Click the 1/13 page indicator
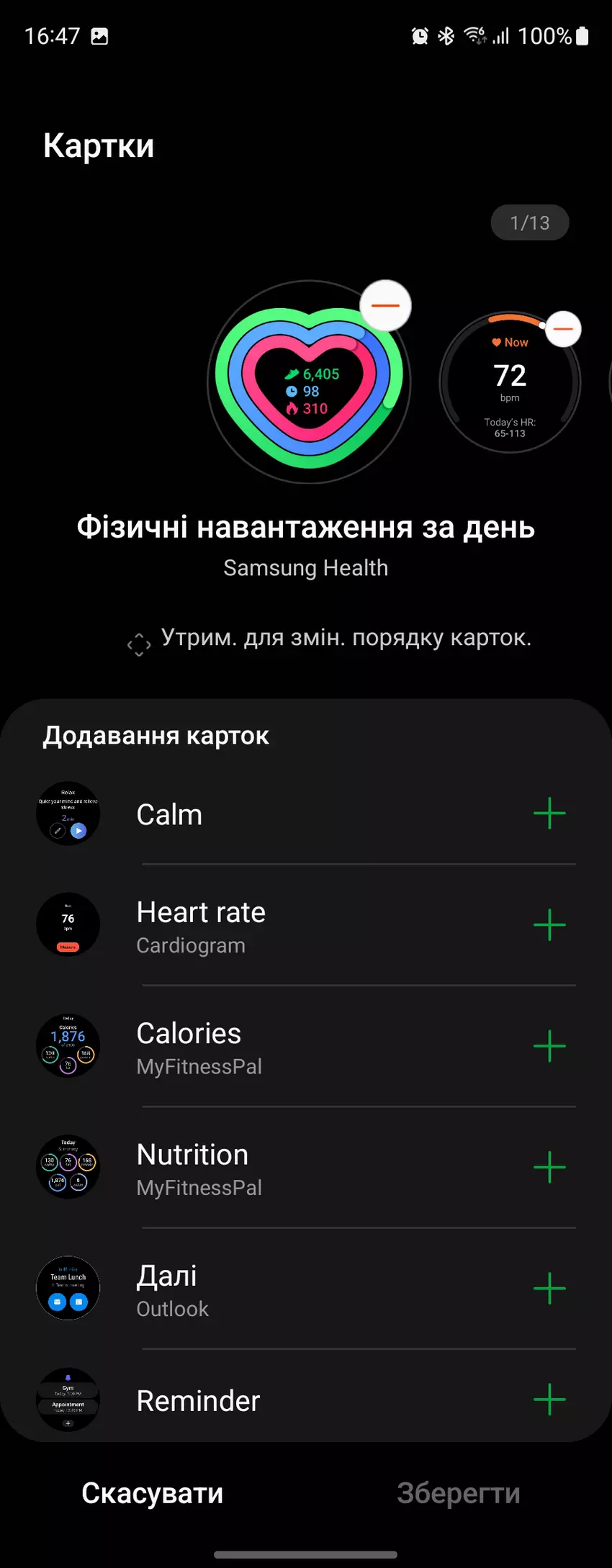 coord(530,222)
